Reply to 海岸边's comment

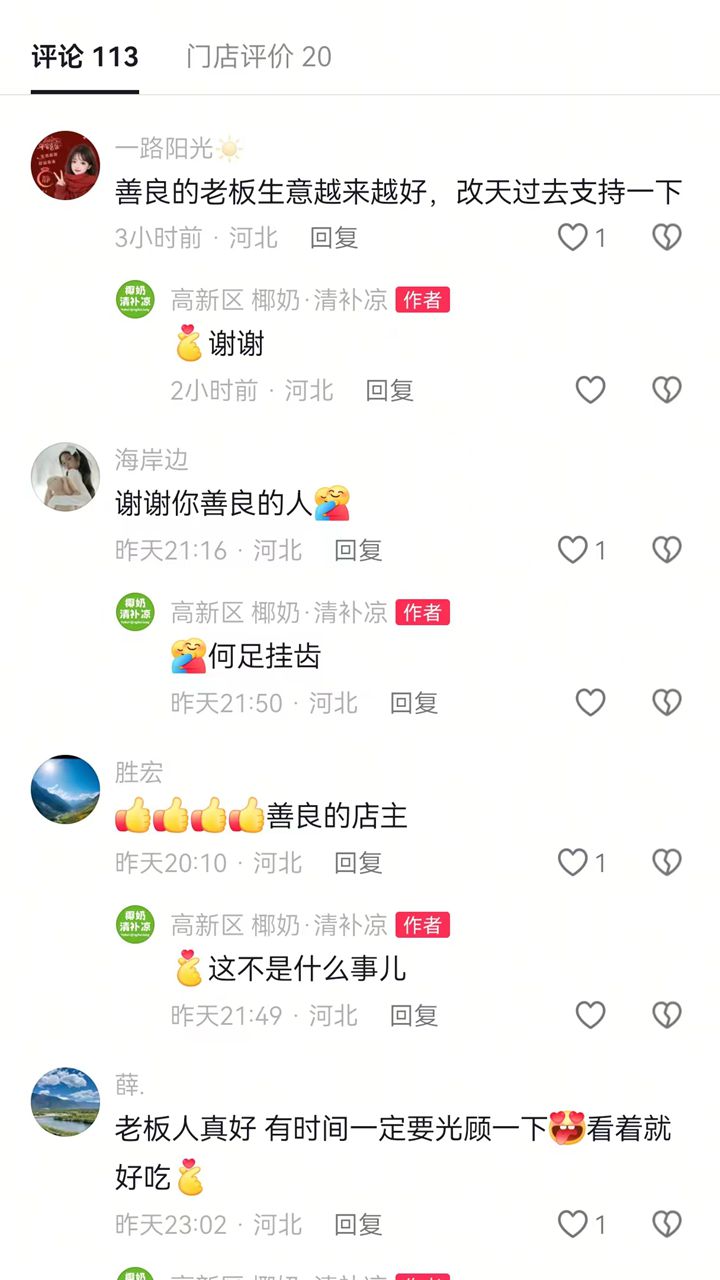pos(358,550)
